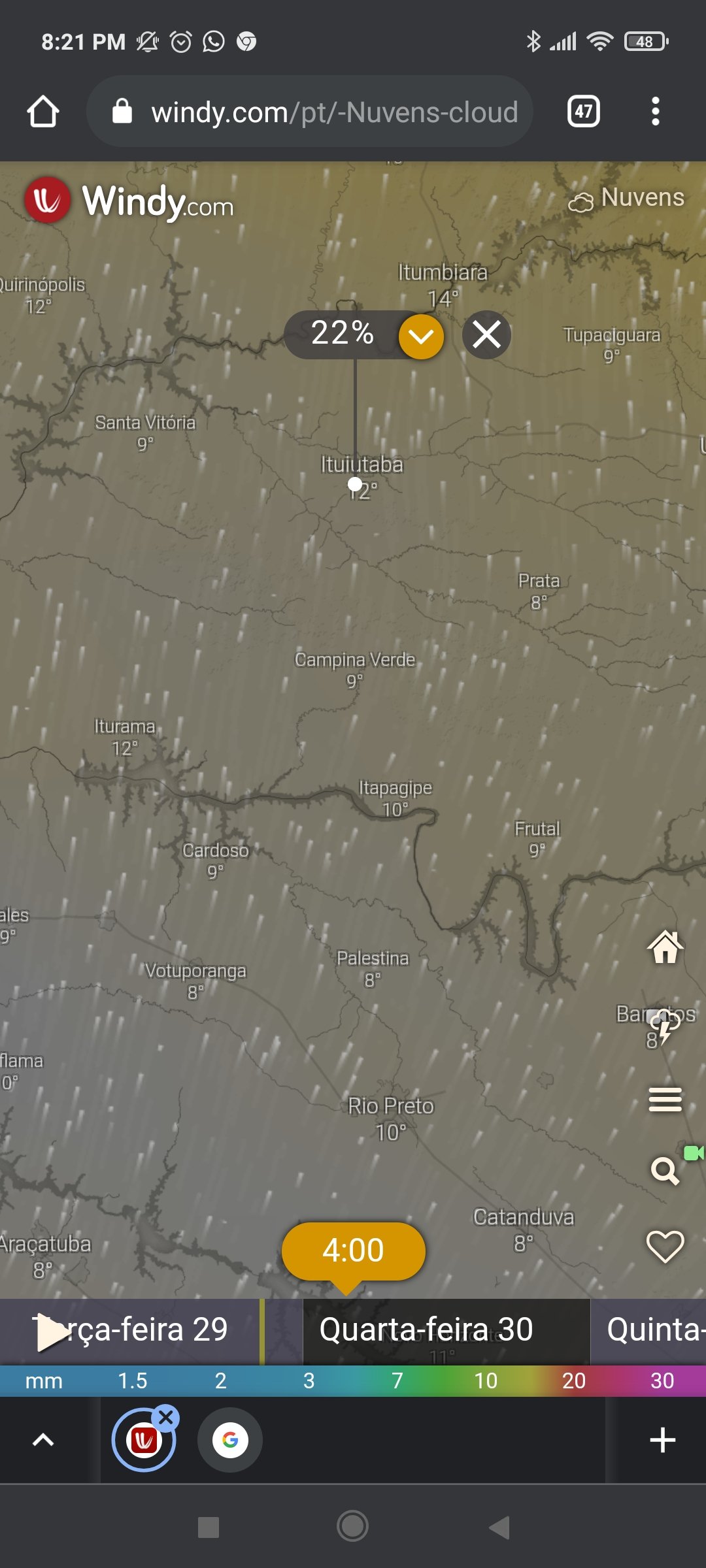706x1568 pixels.
Task: Open the Windy hamburger menu
Action: 665,1100
